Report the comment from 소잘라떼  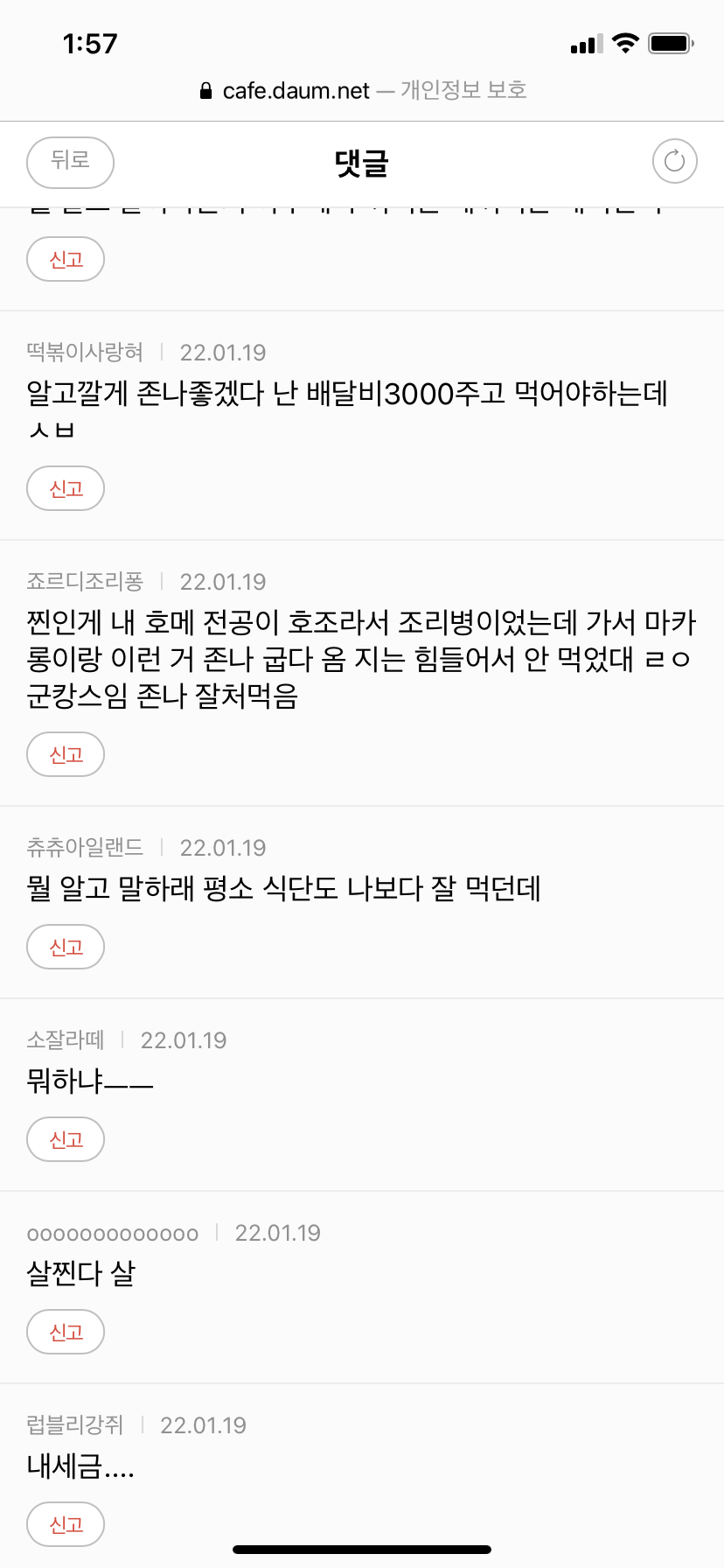pyautogui.click(x=66, y=1139)
